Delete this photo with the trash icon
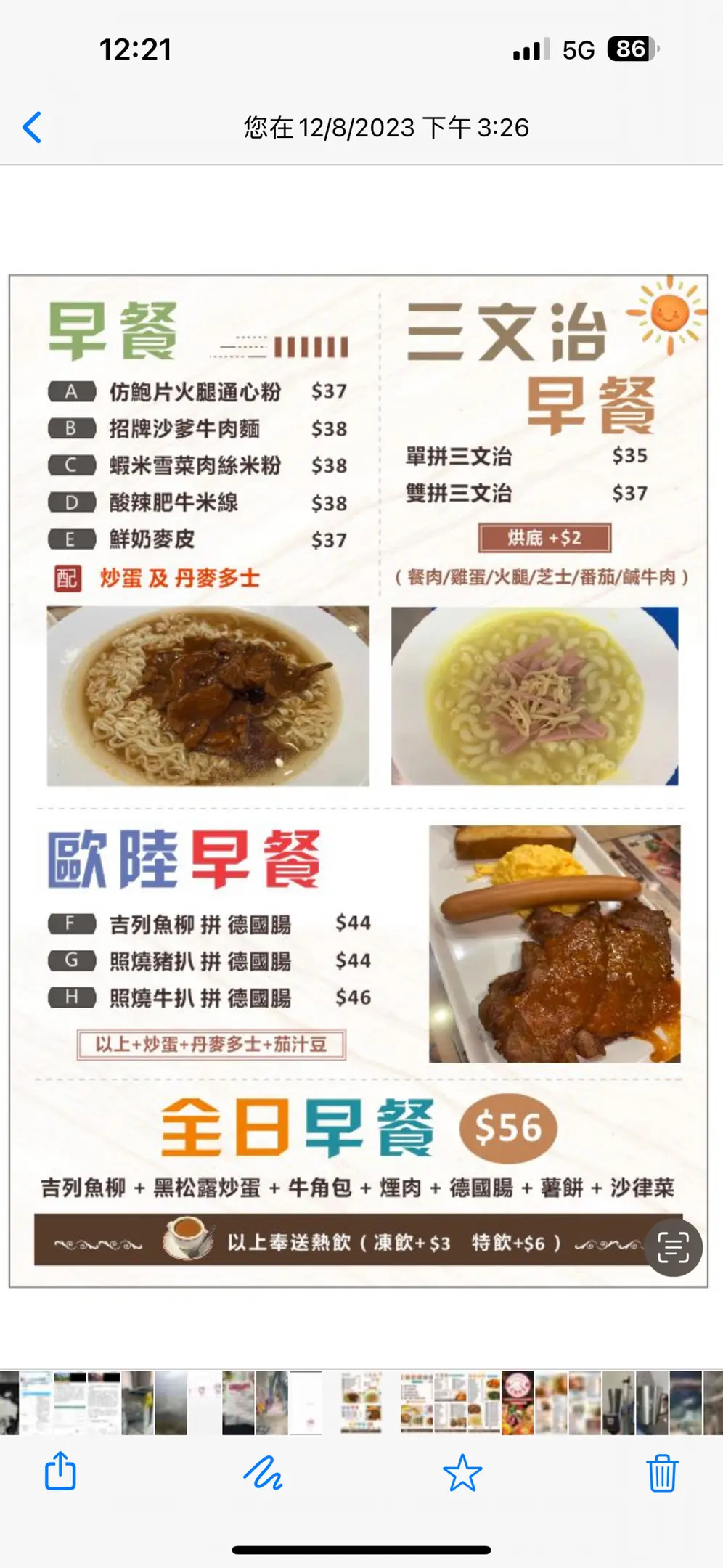This screenshot has width=723, height=1568. pos(661,1473)
